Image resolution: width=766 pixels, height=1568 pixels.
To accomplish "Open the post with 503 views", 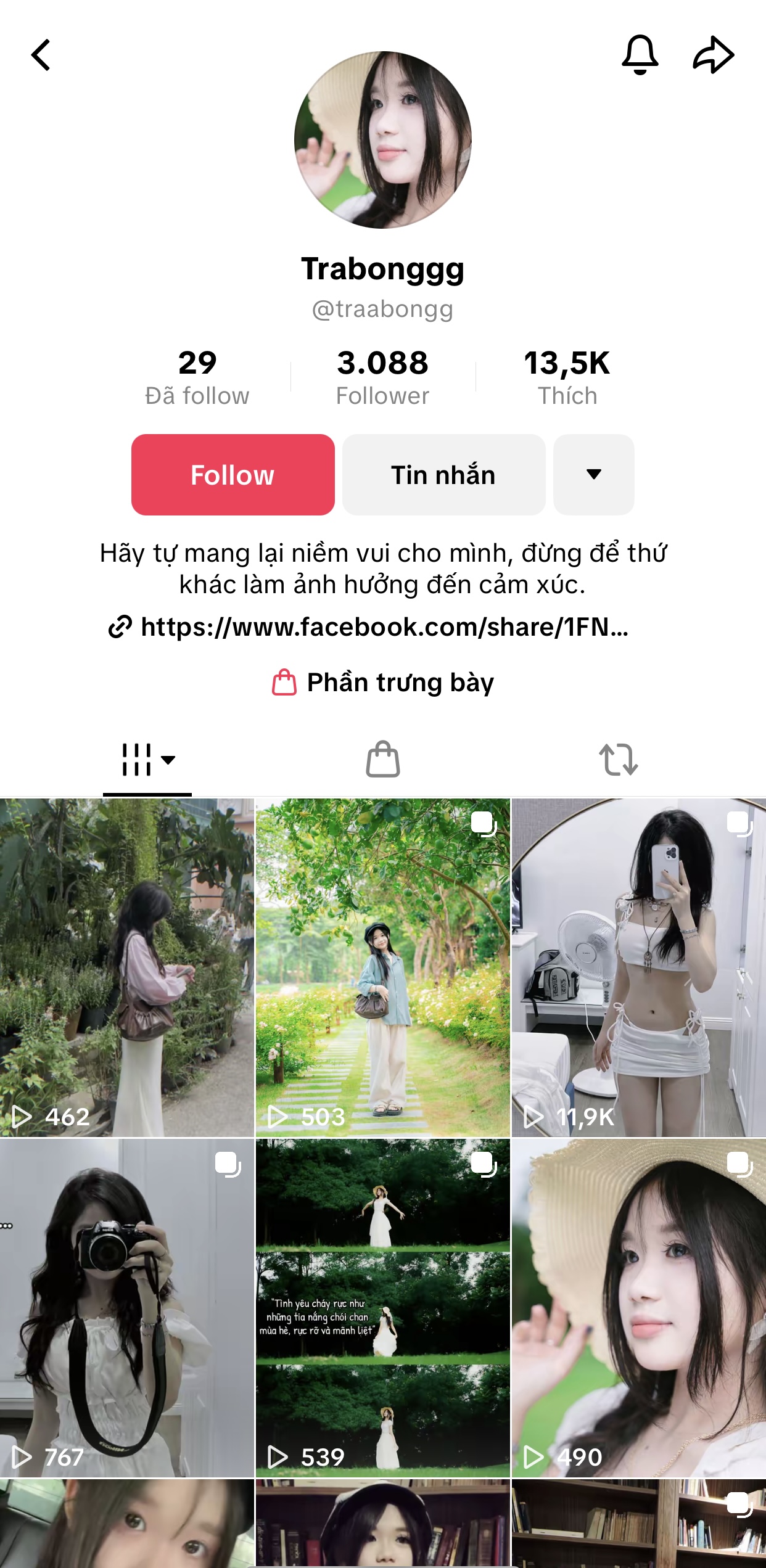I will click(x=383, y=967).
